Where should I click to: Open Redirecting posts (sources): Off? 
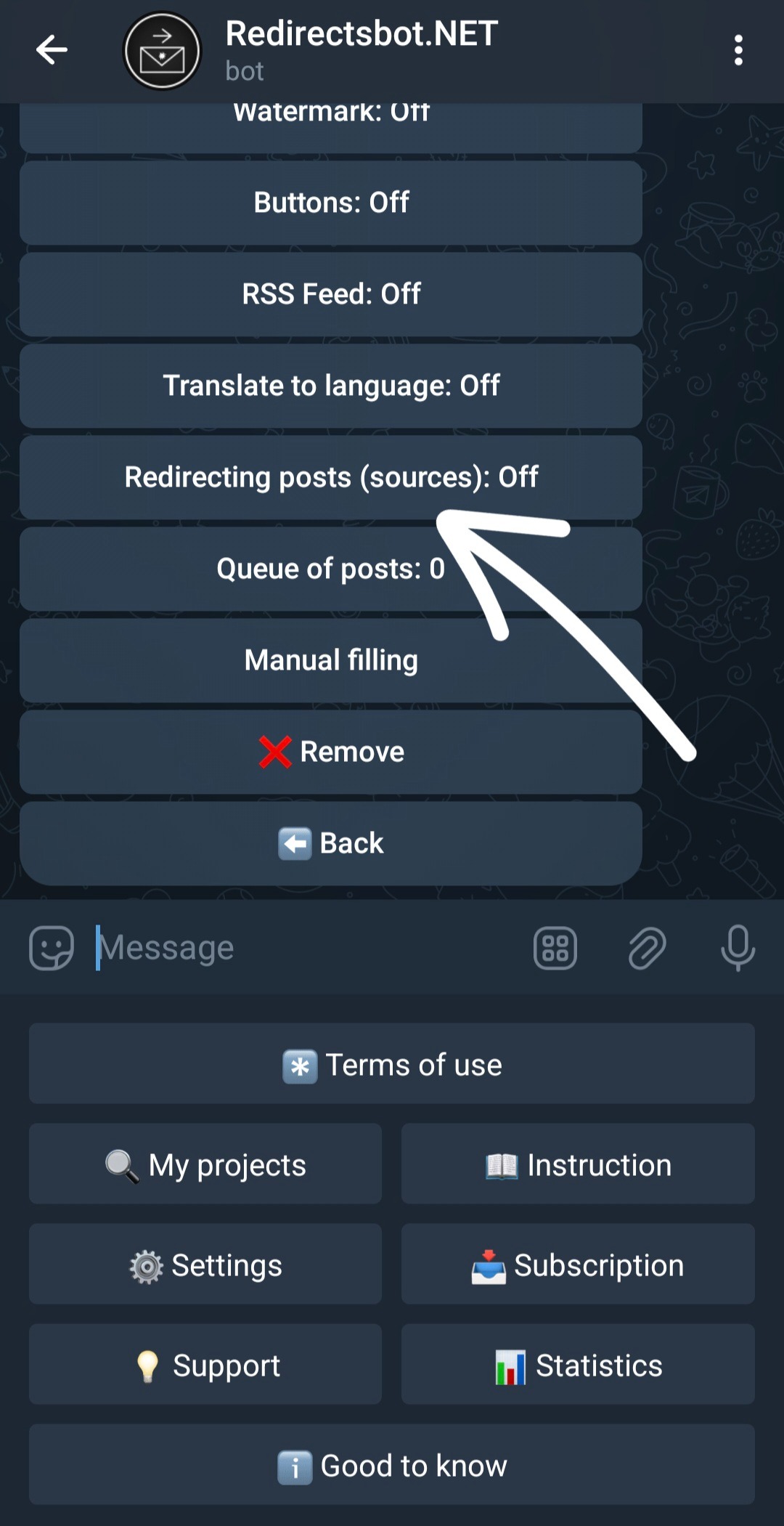331,477
